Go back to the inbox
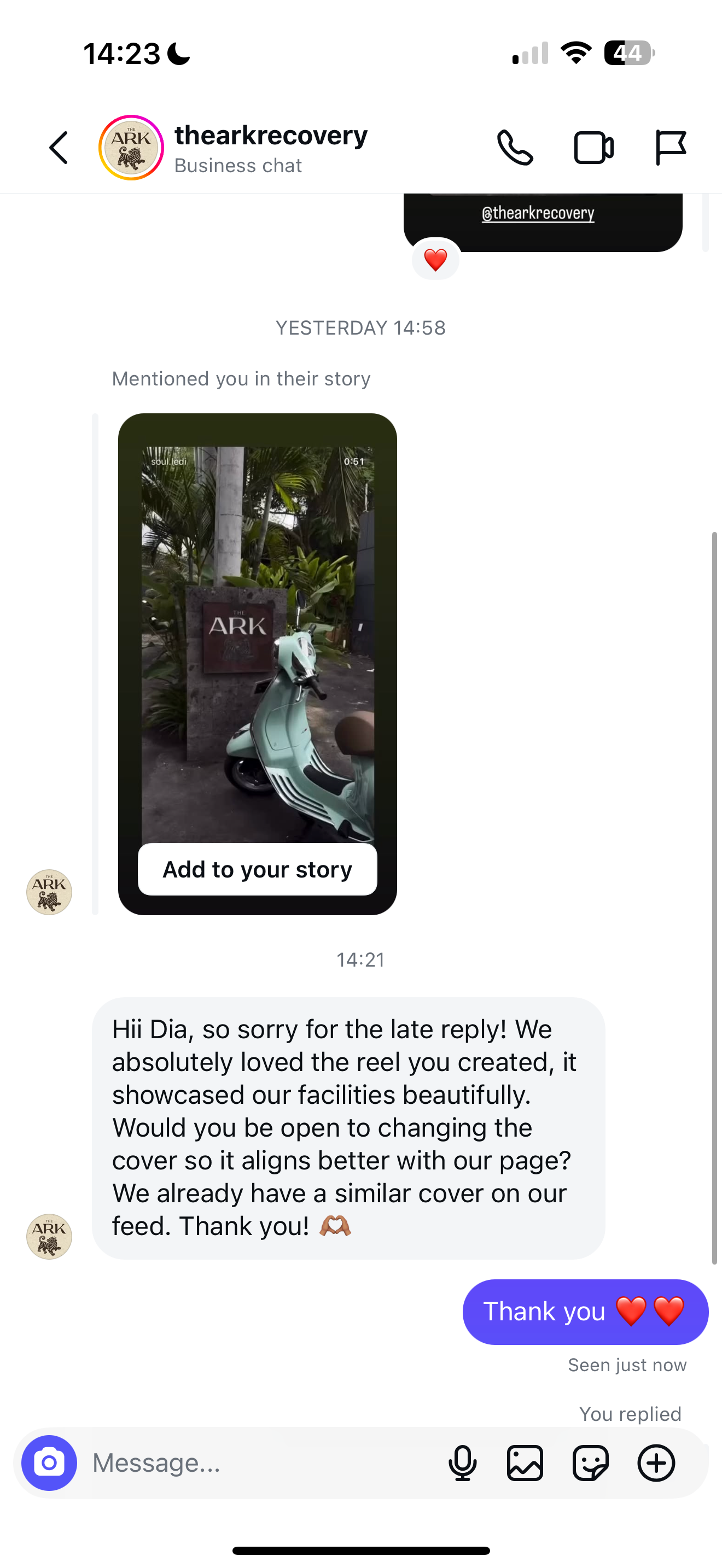 point(59,148)
